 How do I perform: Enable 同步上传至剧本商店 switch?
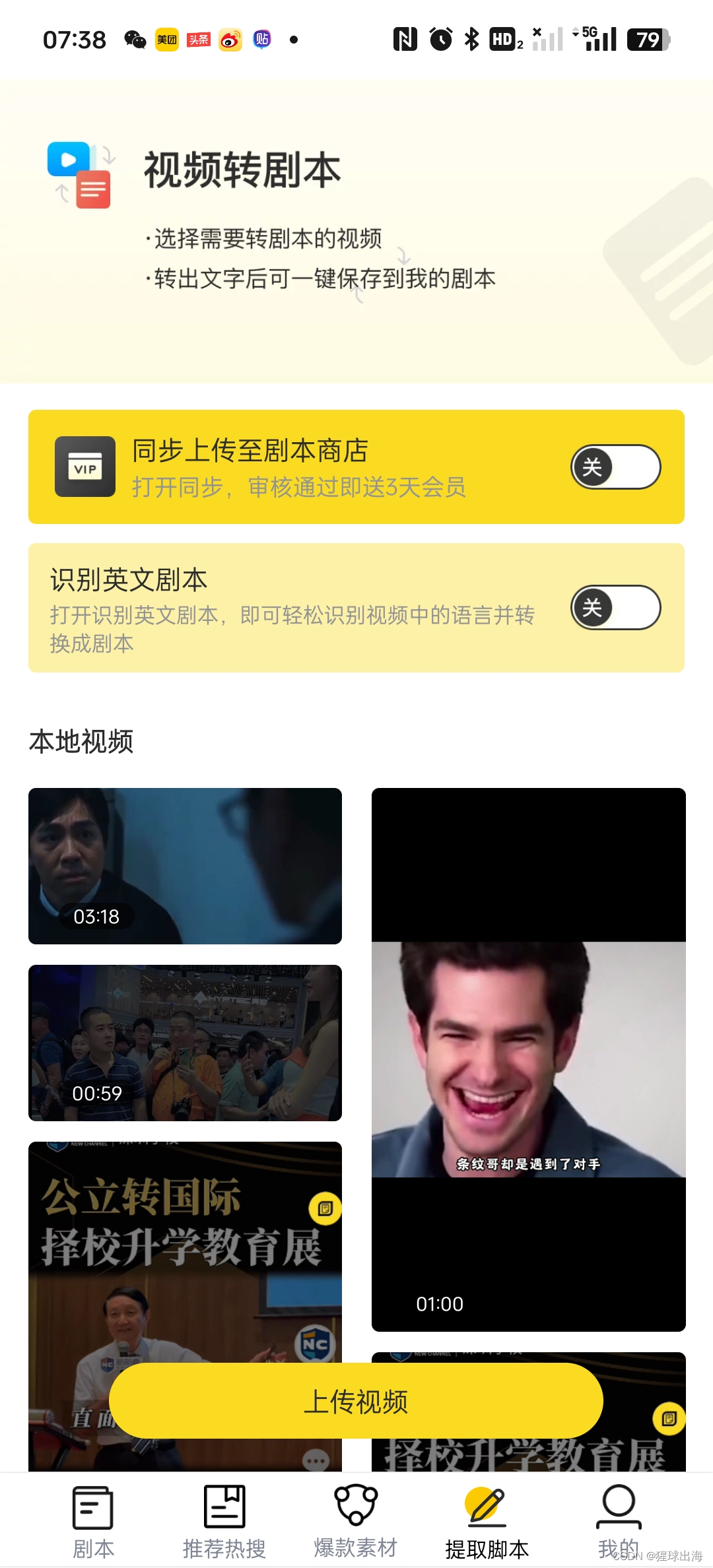[615, 467]
